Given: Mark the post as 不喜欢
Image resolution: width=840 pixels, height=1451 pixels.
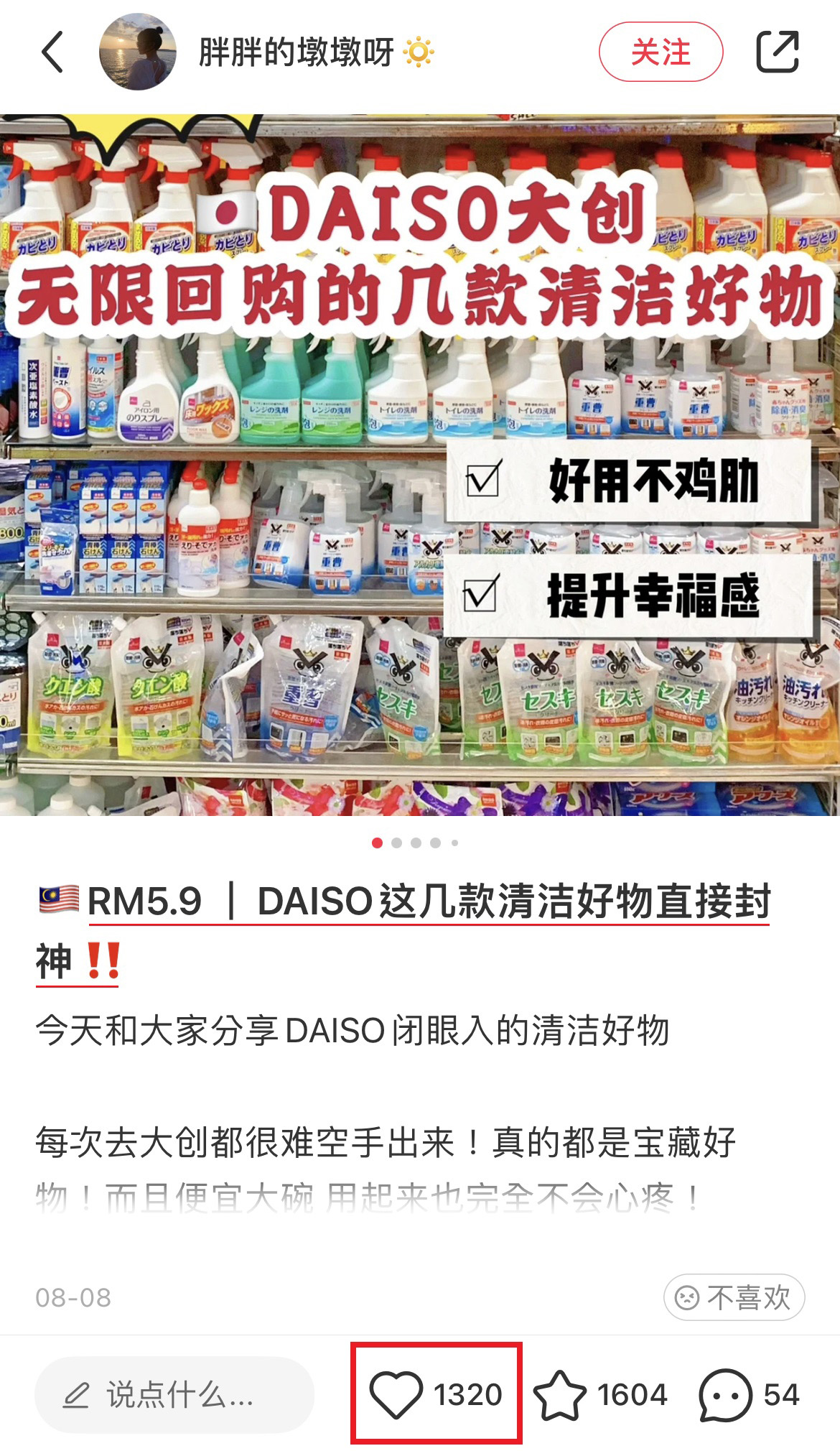Looking at the screenshot, I should coord(734,1297).
